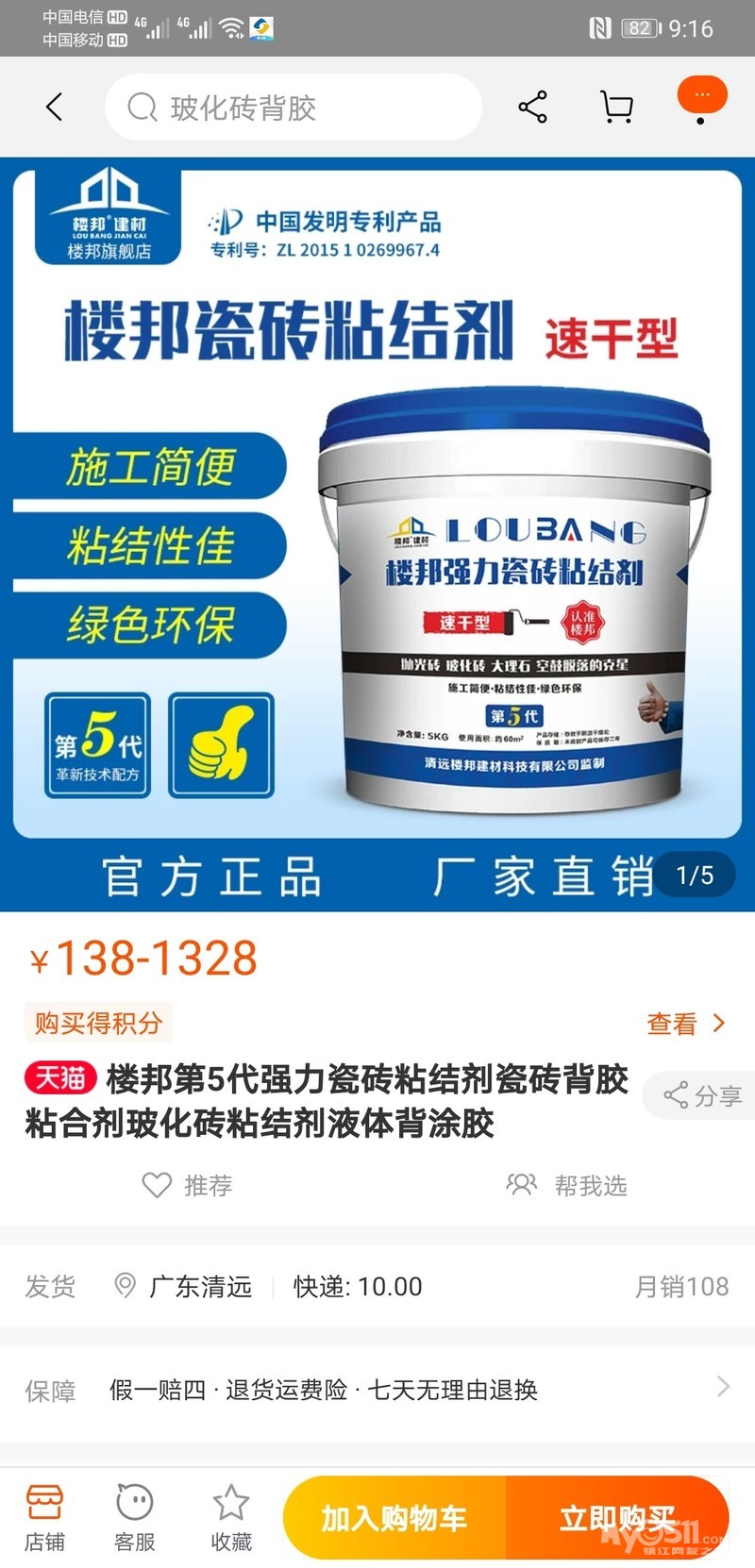Ask for help choosing with 帮我选
This screenshot has height=1568, width=755.
point(567,1185)
